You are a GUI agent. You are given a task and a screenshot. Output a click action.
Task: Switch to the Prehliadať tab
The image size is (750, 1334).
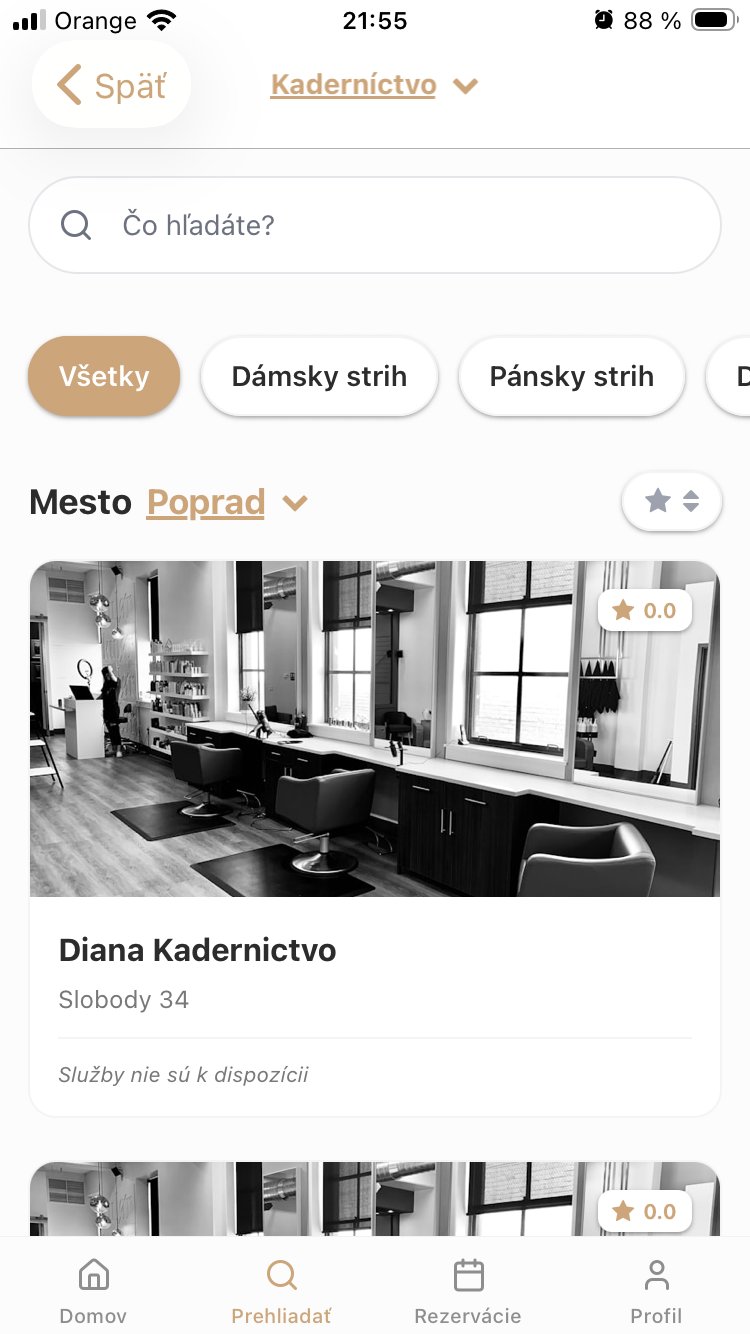281,1290
